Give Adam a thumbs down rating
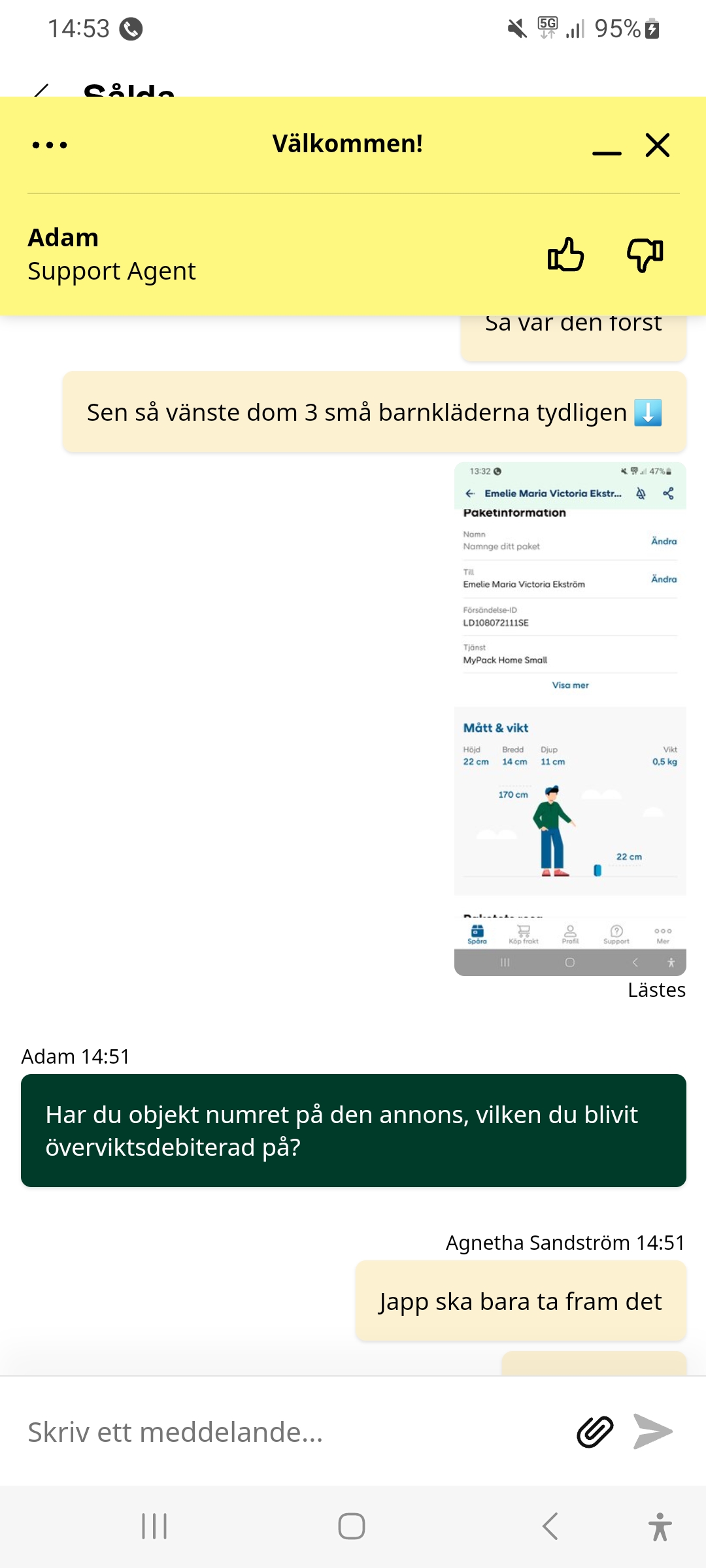Screen dimensions: 706x1568 [x=645, y=255]
